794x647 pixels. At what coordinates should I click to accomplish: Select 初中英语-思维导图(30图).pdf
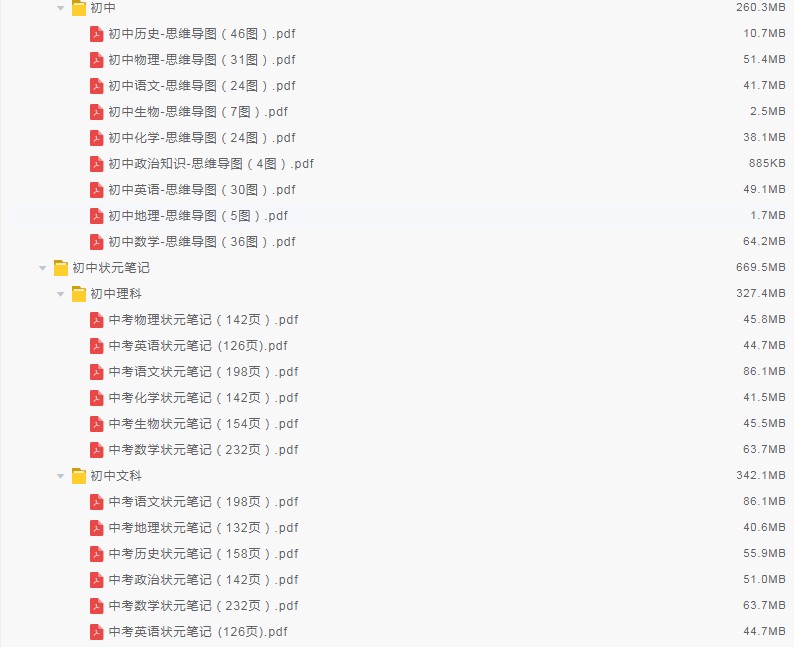[201, 190]
